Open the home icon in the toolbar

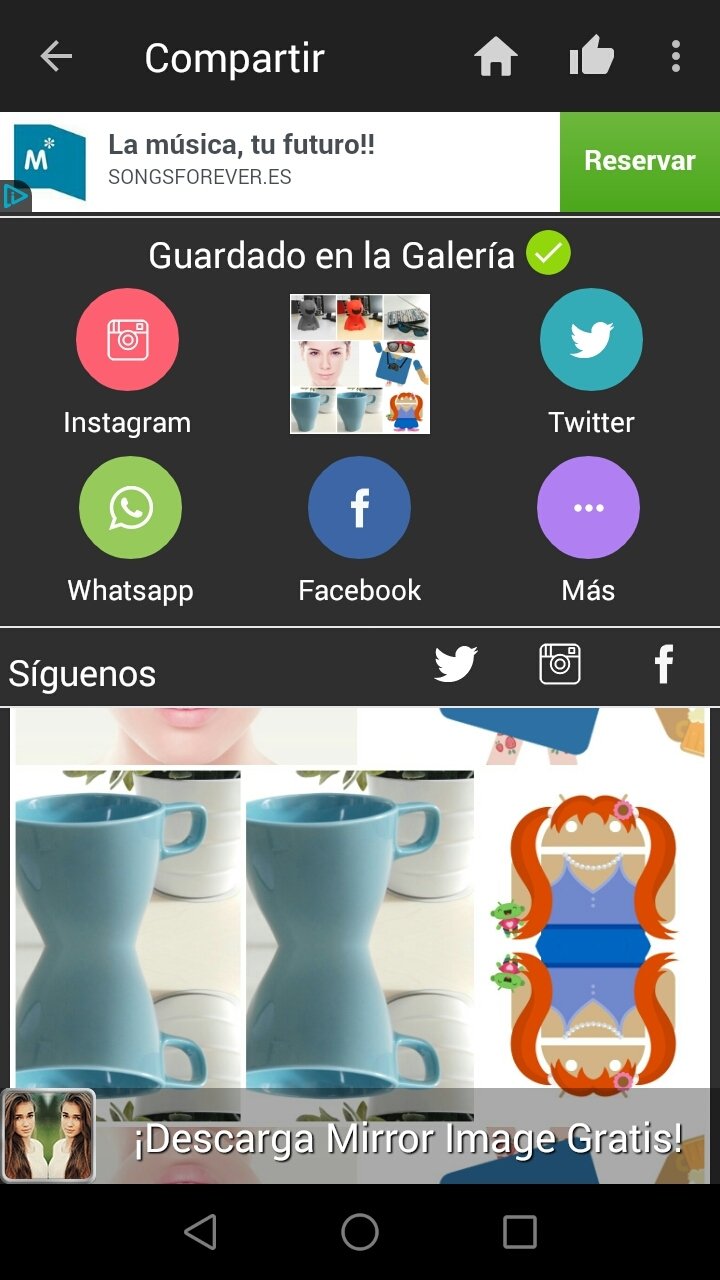tap(495, 57)
